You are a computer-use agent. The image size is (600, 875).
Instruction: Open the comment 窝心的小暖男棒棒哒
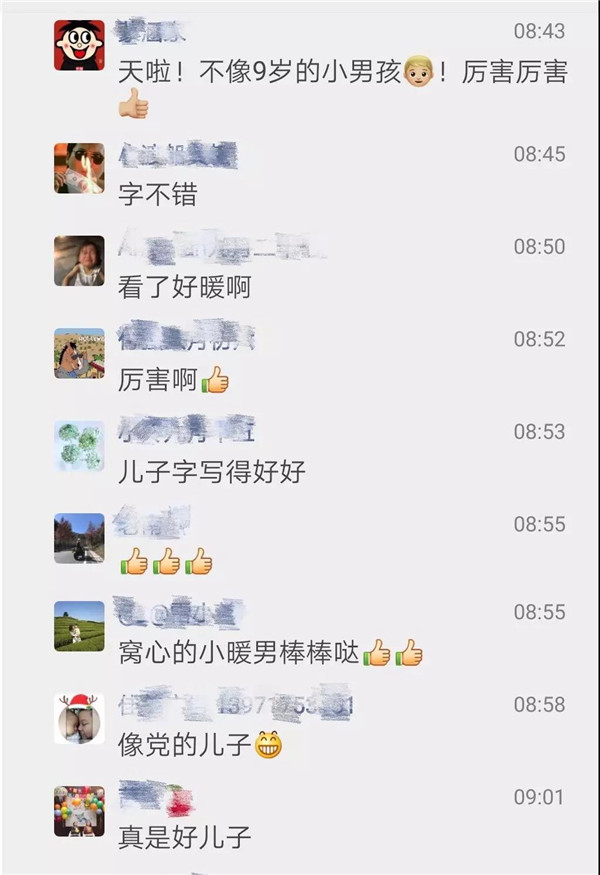[270, 653]
